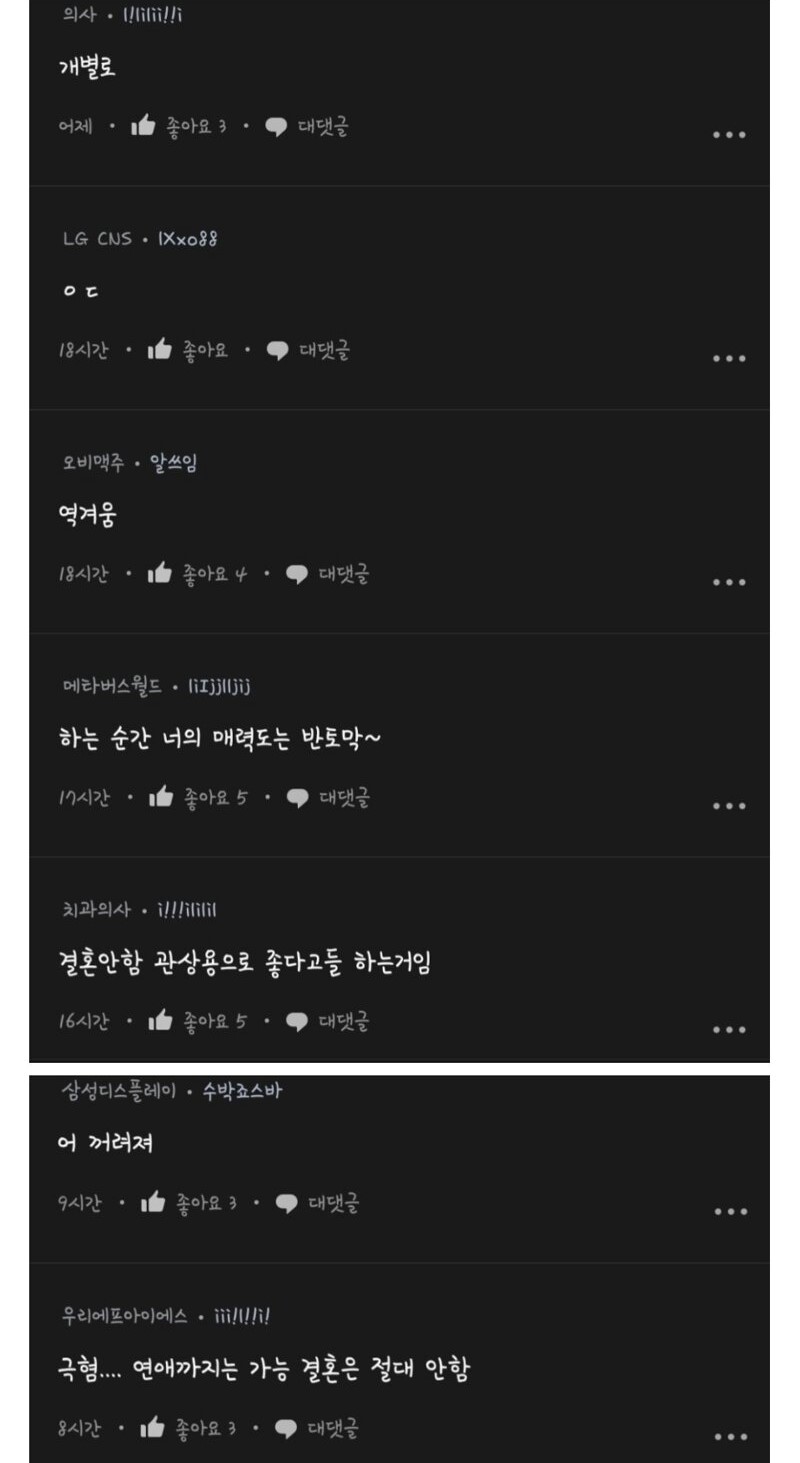Open more options for the 메타버스월드 comment
This screenshot has height=1463, width=800.
729,806
